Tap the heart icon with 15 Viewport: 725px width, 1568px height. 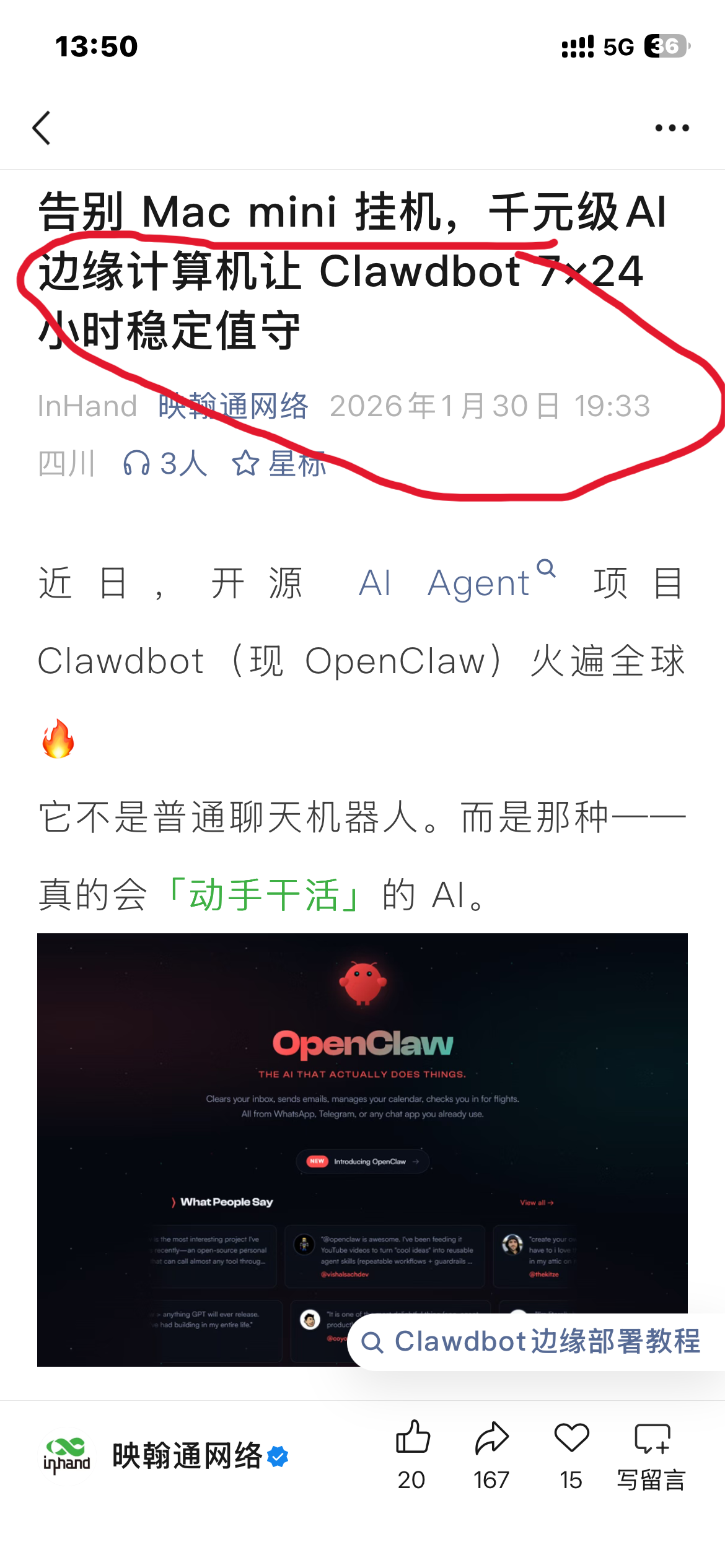point(571,1452)
